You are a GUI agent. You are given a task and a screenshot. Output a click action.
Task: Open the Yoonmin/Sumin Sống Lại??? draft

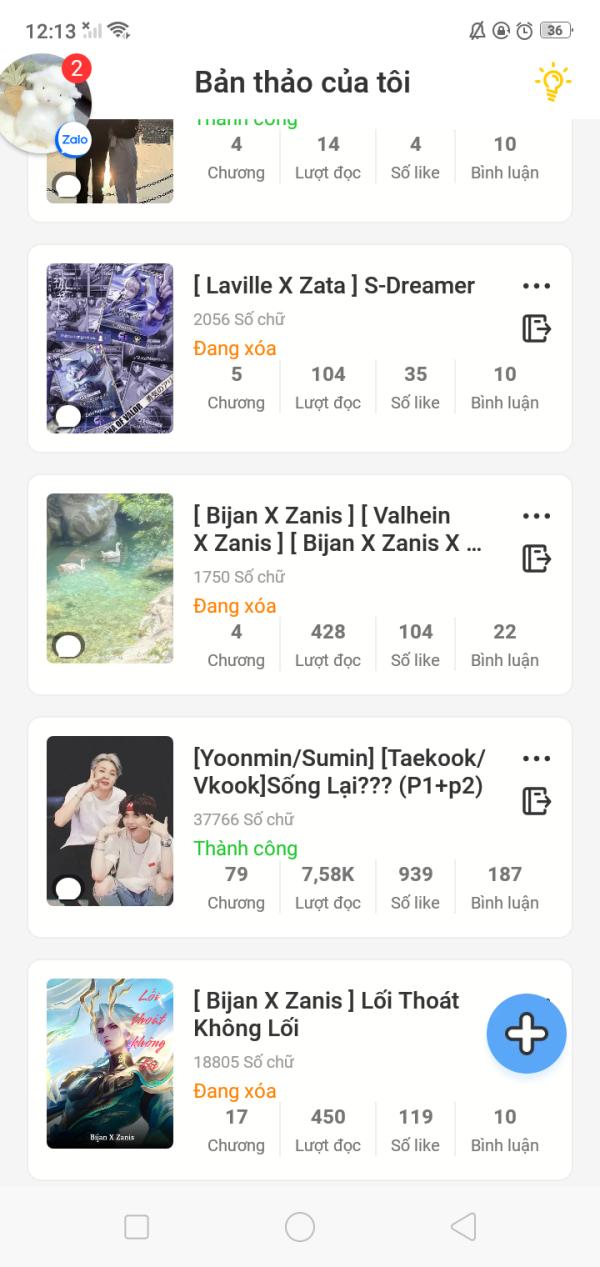coord(338,772)
